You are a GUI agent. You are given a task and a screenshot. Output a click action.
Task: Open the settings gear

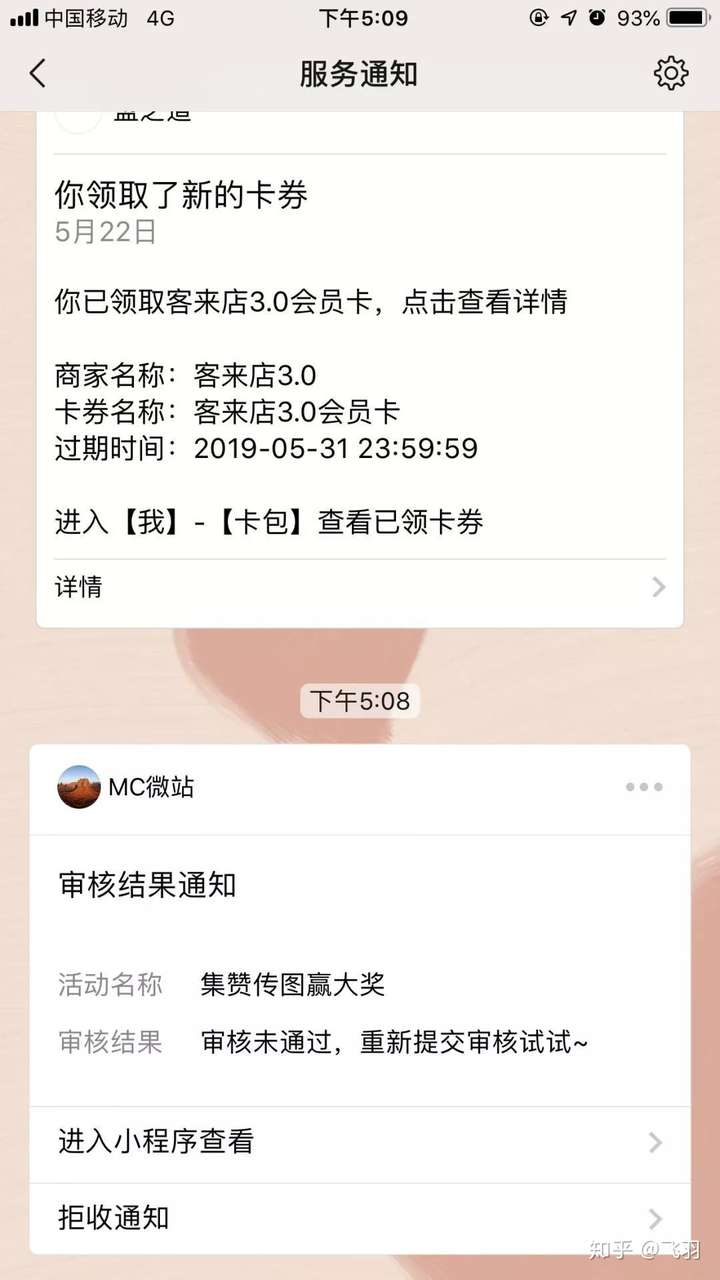tap(670, 74)
